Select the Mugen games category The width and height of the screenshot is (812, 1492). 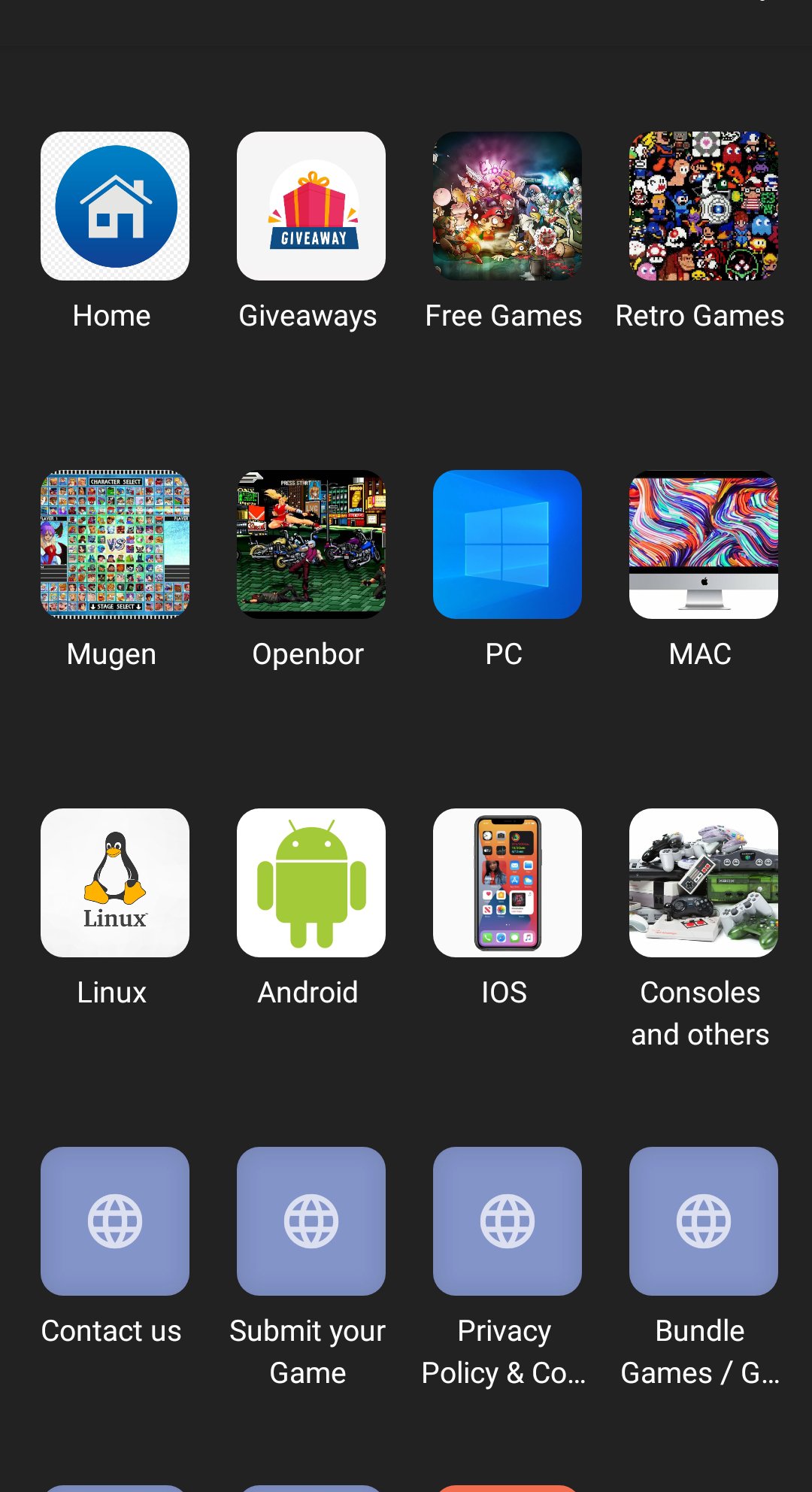(x=114, y=544)
